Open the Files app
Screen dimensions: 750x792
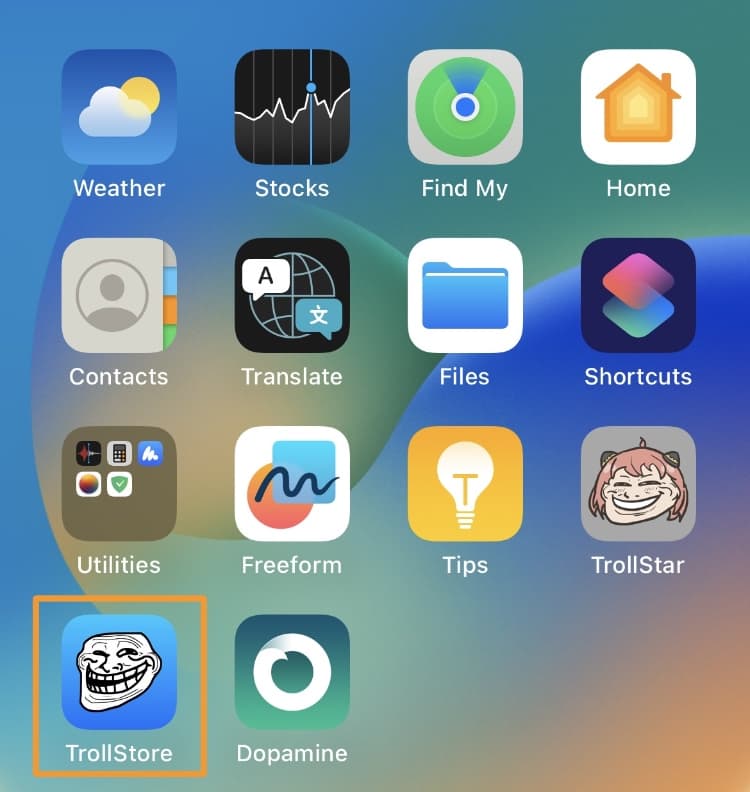click(465, 294)
